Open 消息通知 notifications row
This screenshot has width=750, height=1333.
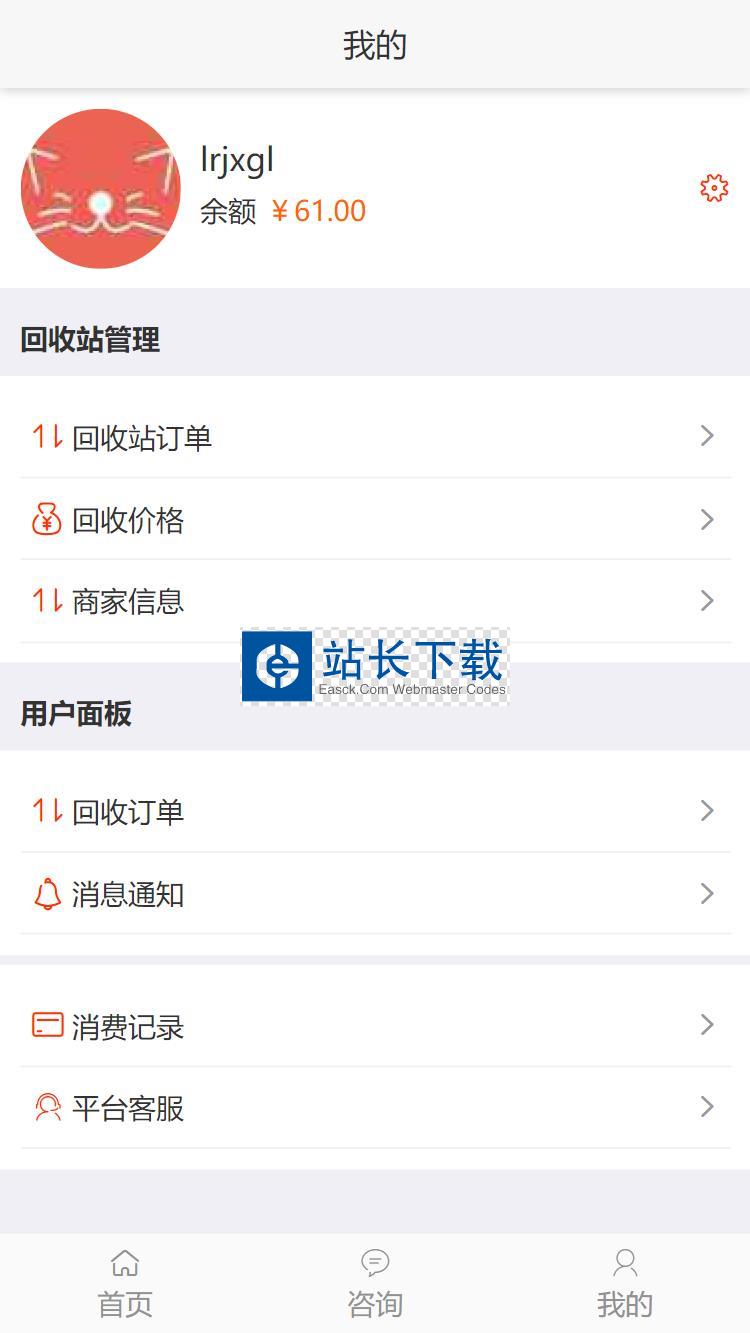tap(375, 894)
